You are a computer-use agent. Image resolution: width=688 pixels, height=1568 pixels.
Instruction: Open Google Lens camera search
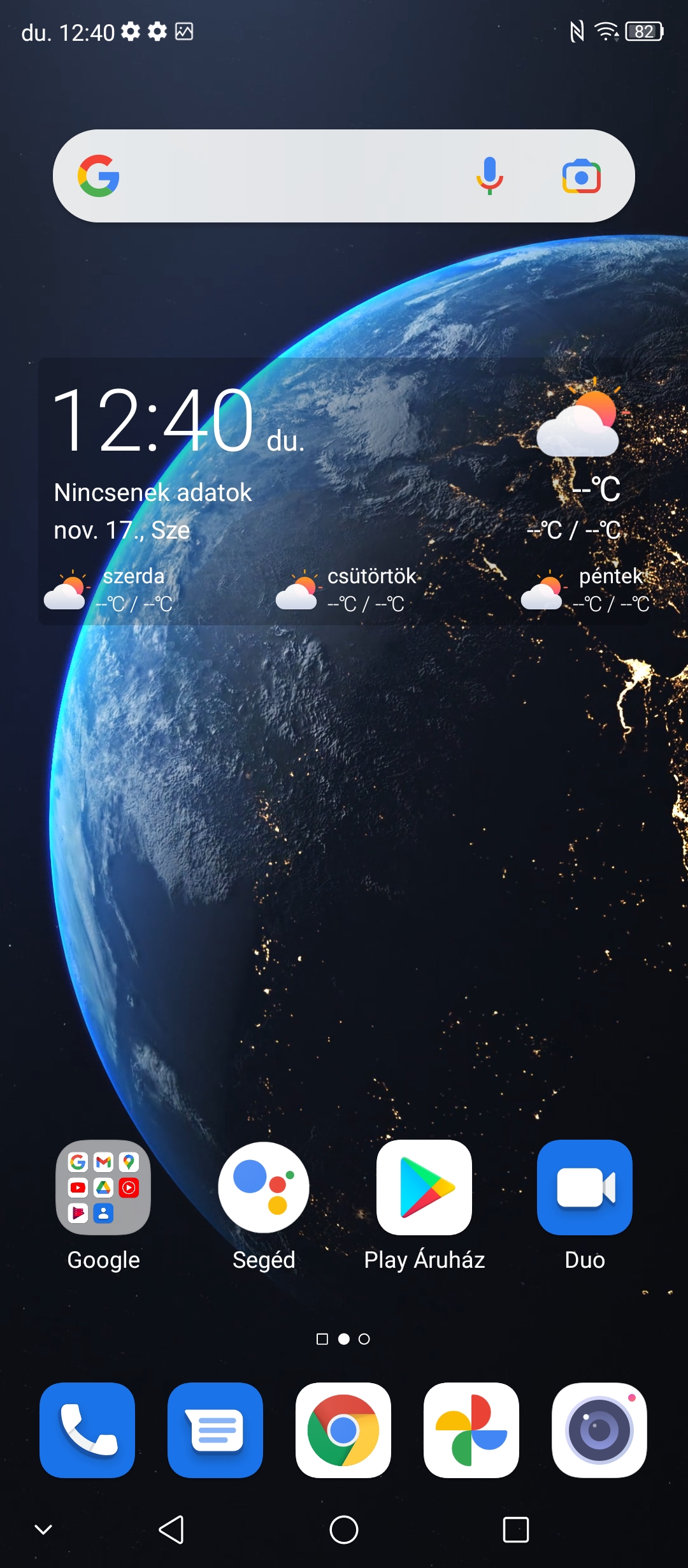point(581,177)
